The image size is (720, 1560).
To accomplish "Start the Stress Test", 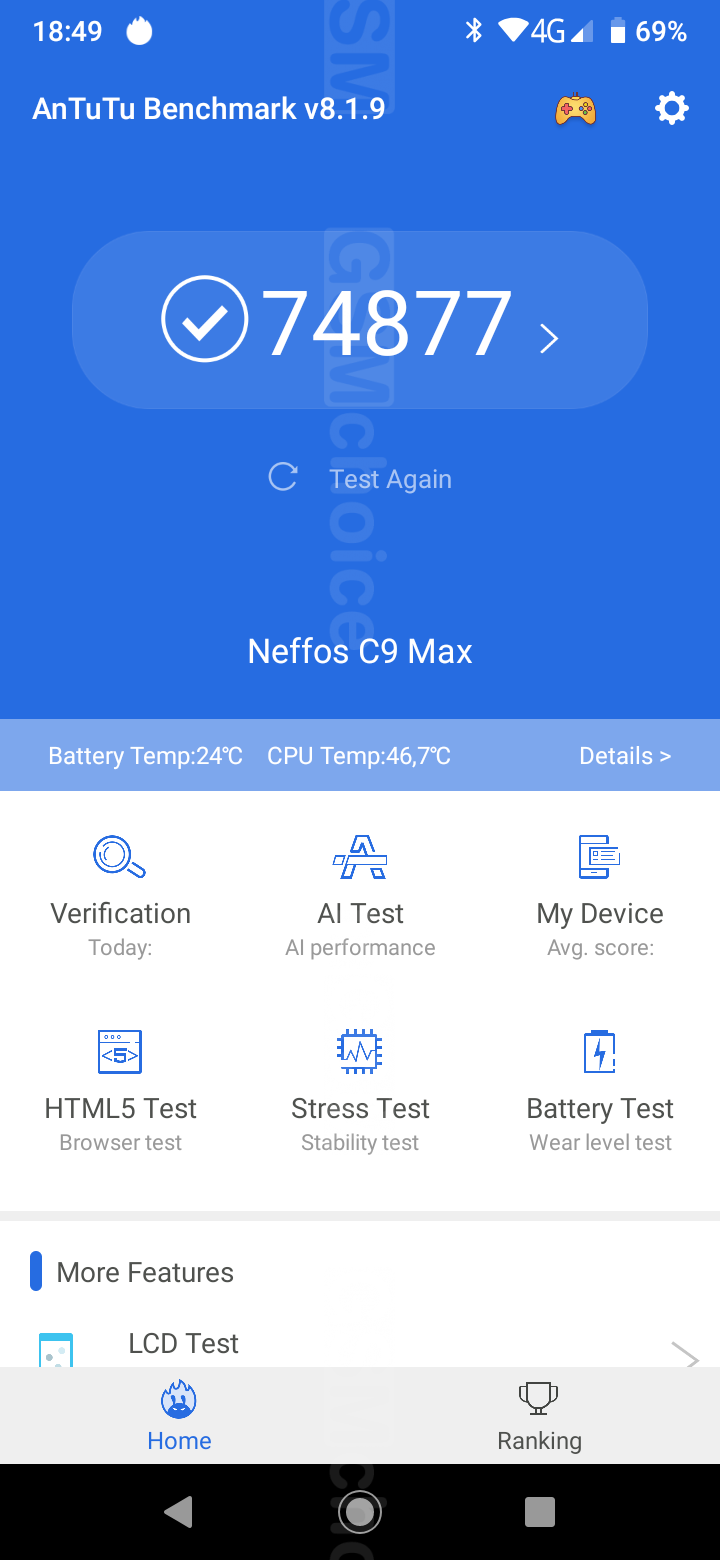I will 360,1090.
